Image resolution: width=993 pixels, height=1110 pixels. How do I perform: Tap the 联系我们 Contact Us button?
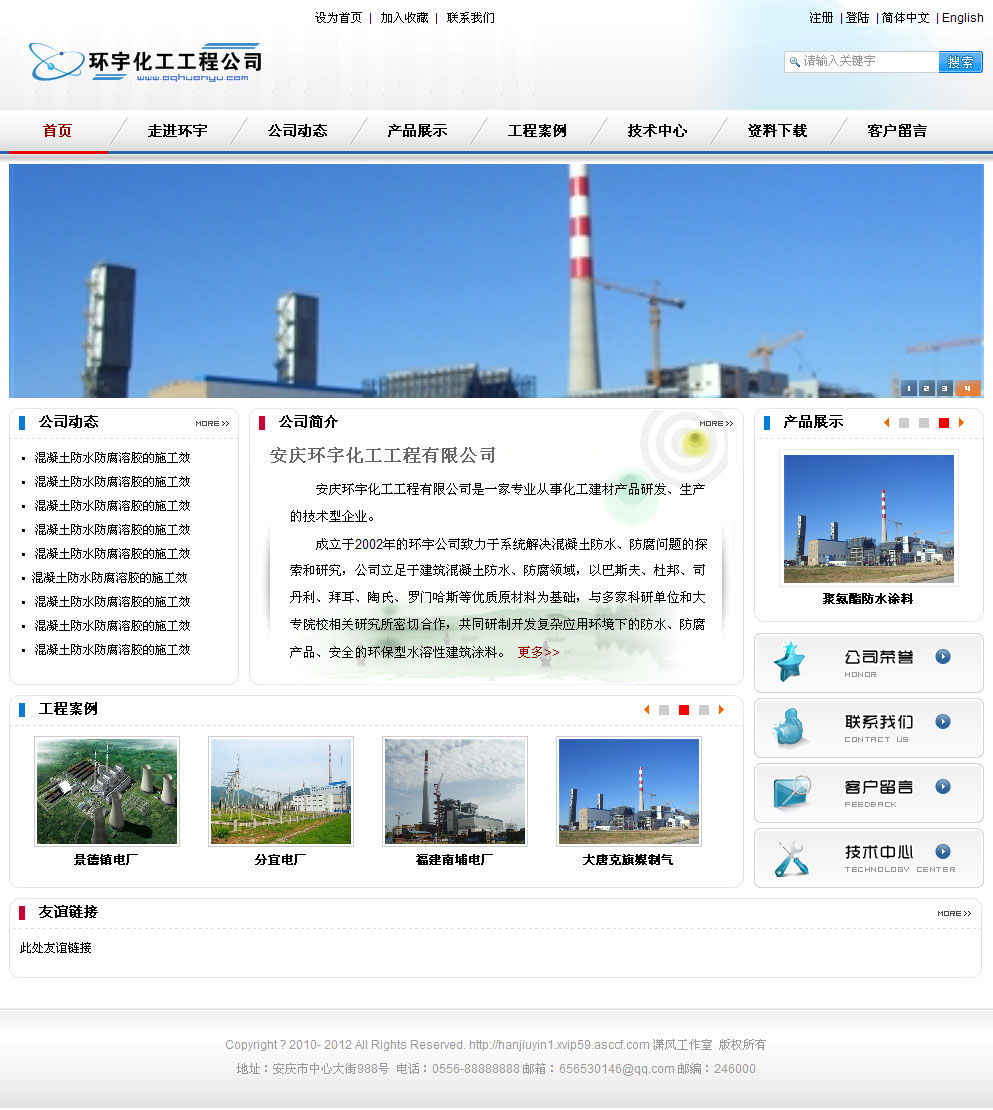tap(868, 728)
